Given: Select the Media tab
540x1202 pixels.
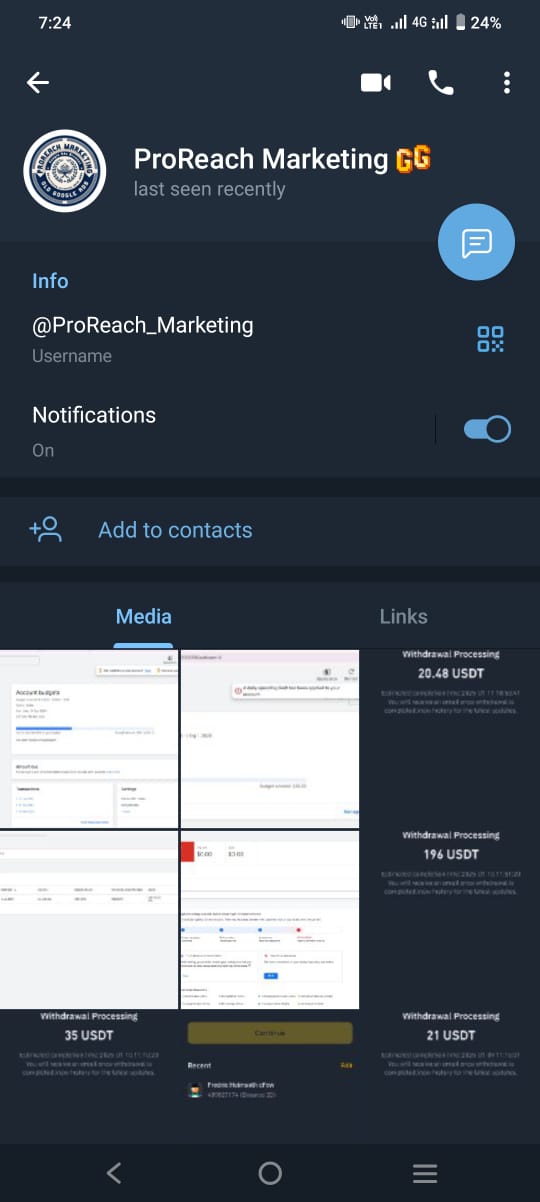Looking at the screenshot, I should click(x=144, y=617).
